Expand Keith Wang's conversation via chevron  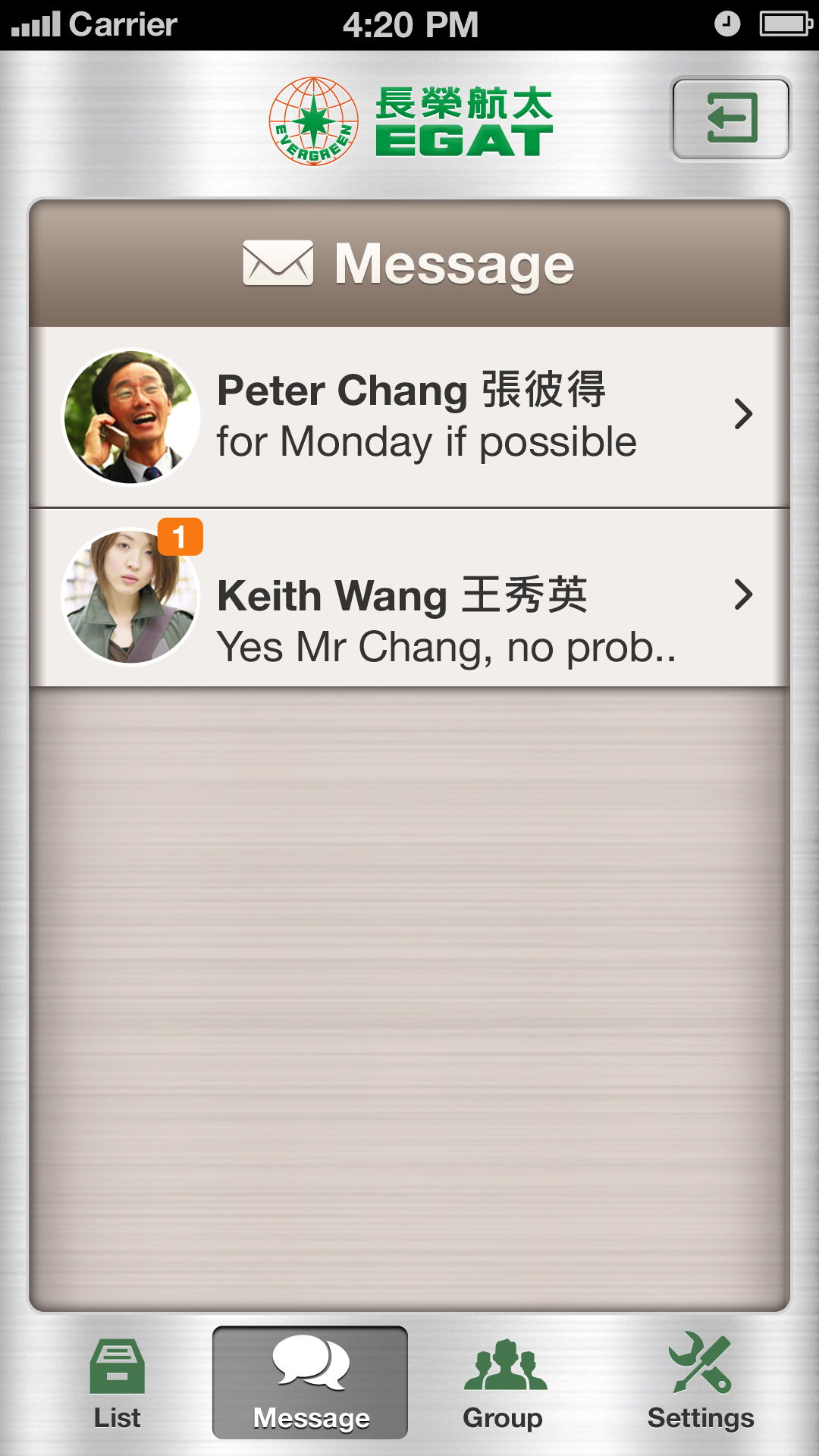click(744, 597)
